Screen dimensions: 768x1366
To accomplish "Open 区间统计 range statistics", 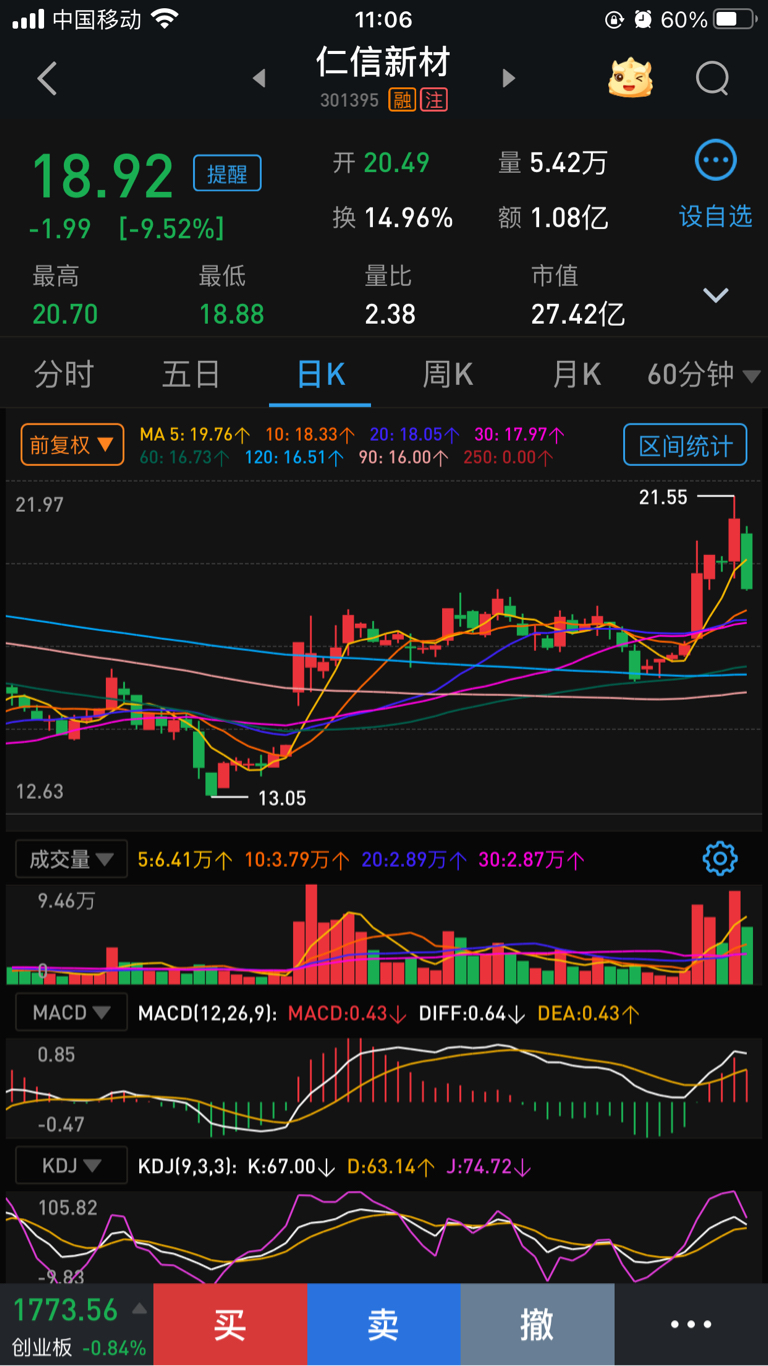I will 685,445.
